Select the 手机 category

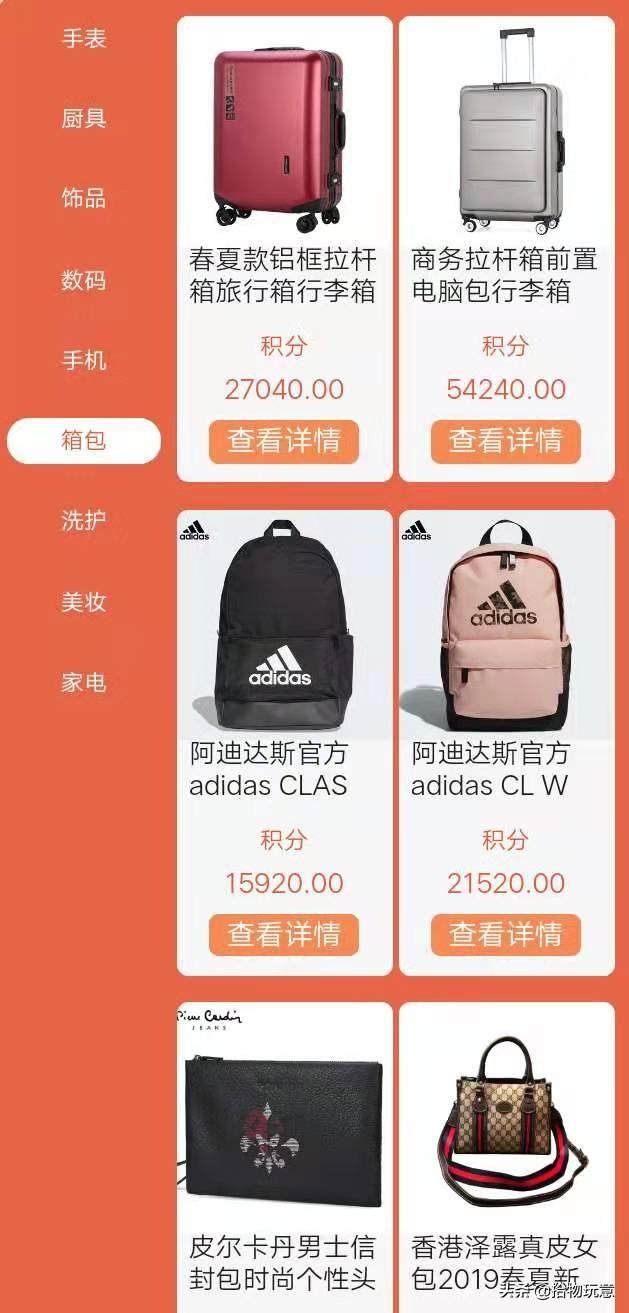click(x=84, y=360)
